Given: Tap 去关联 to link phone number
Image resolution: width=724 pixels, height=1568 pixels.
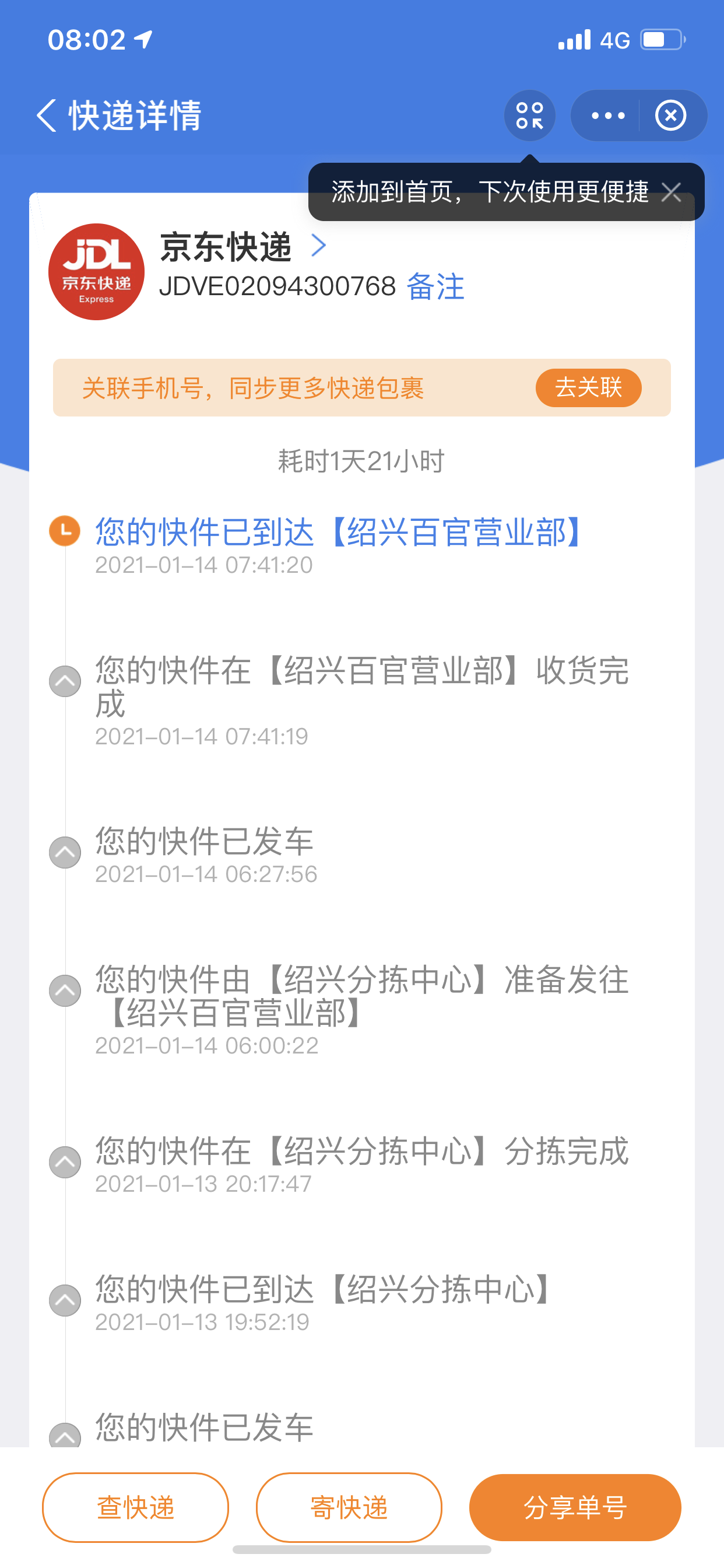Looking at the screenshot, I should point(588,387).
